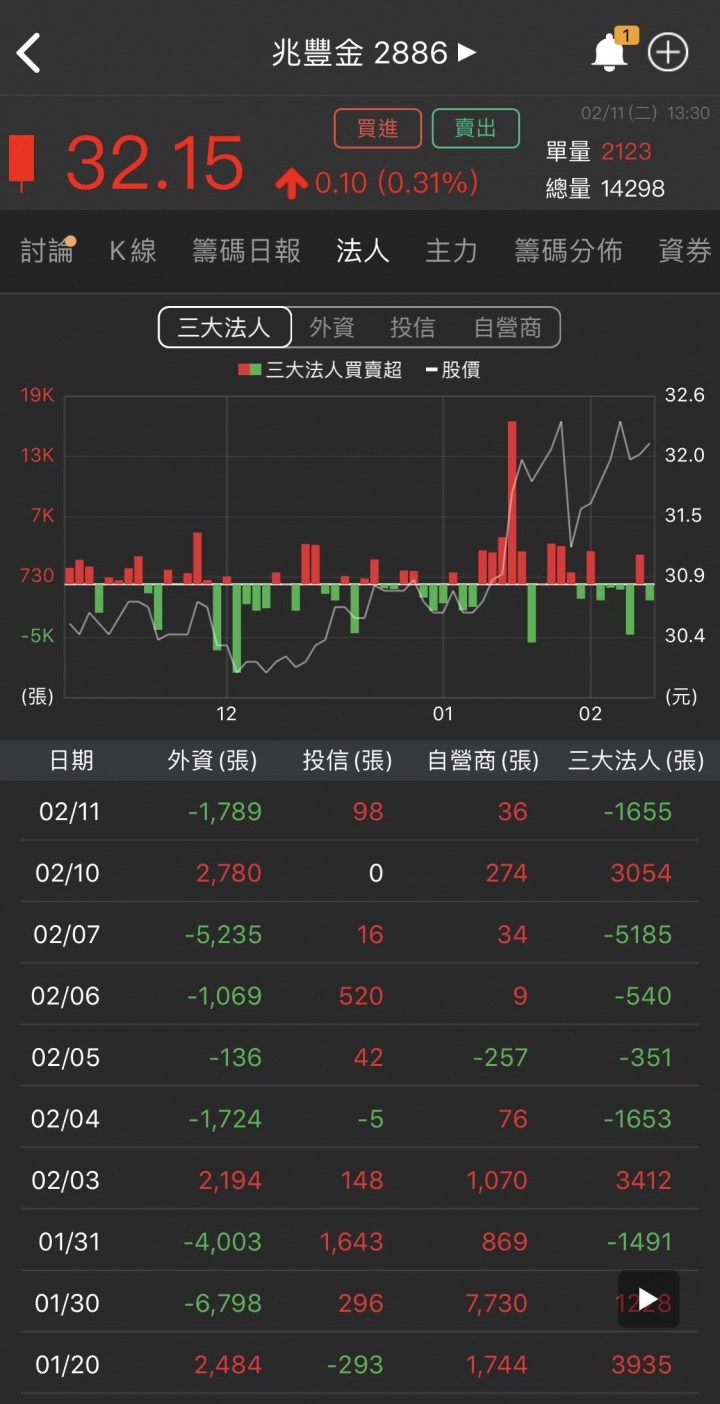Open the notifications bell

click(610, 51)
